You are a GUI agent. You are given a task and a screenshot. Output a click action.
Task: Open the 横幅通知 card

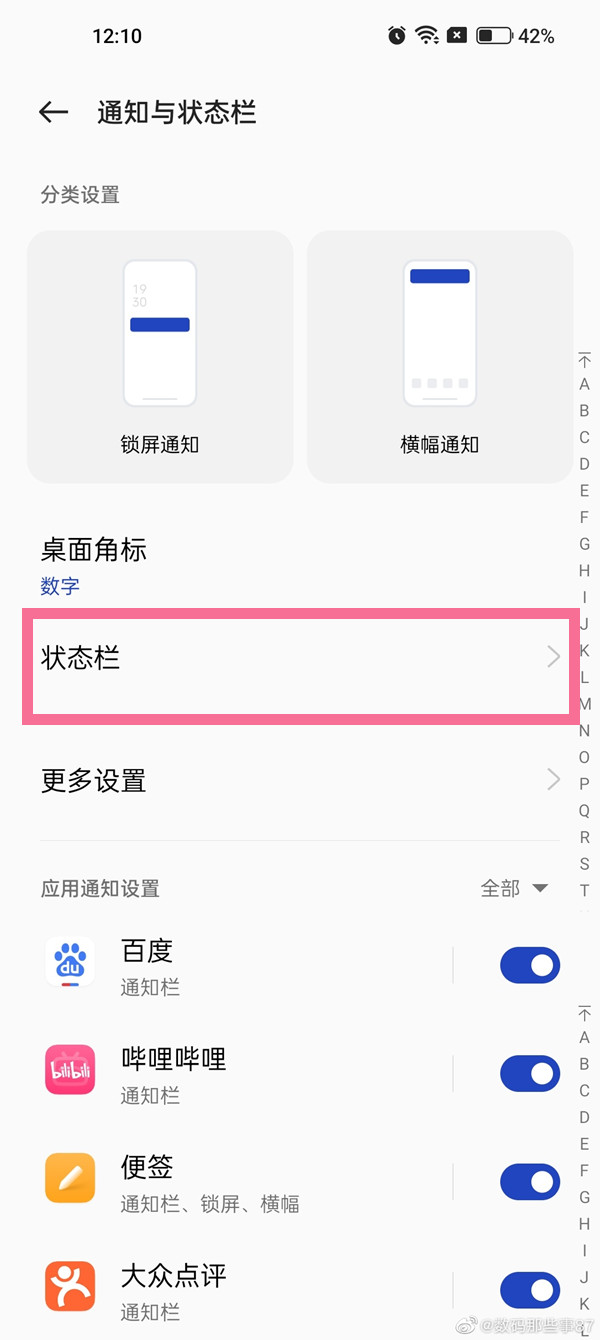coord(440,357)
